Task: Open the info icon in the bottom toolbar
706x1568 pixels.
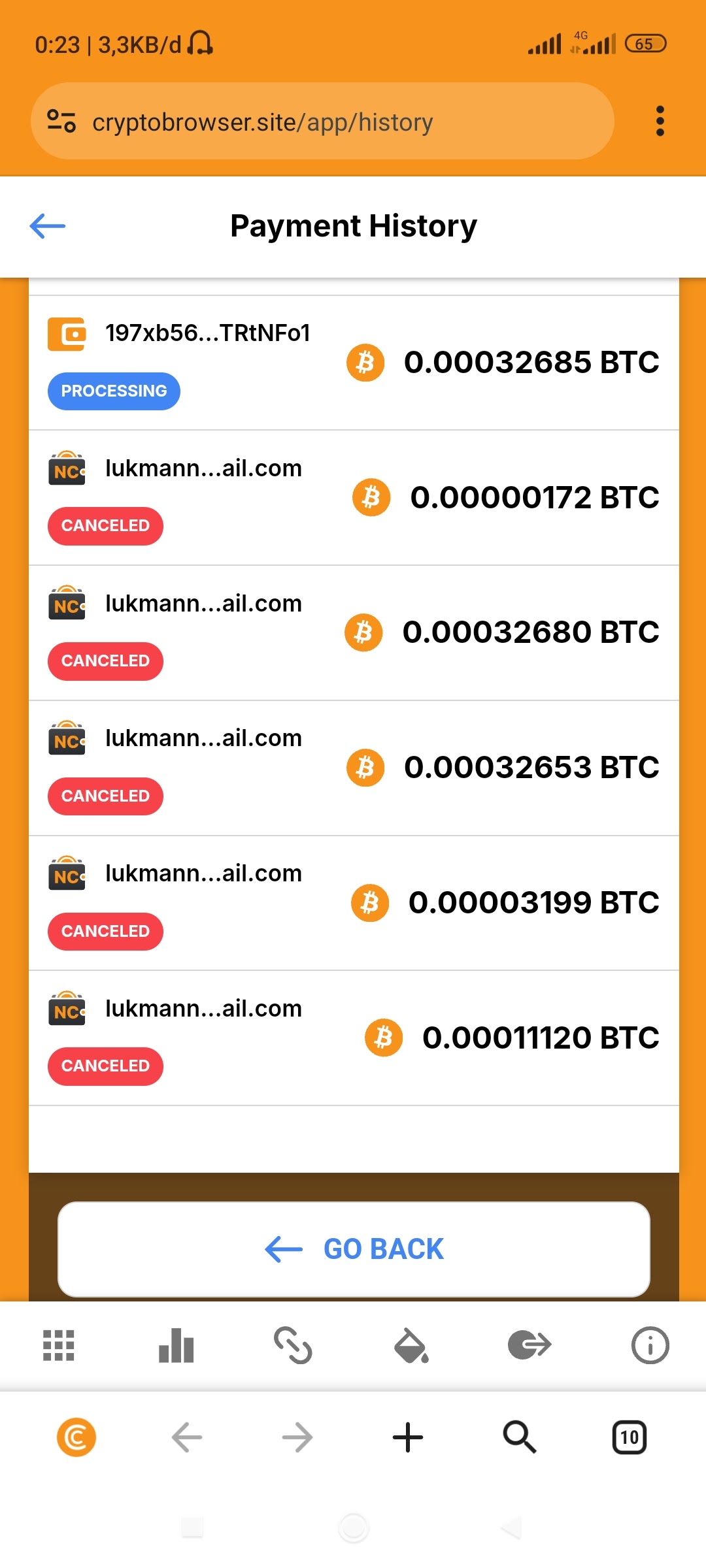Action: 649,1346
